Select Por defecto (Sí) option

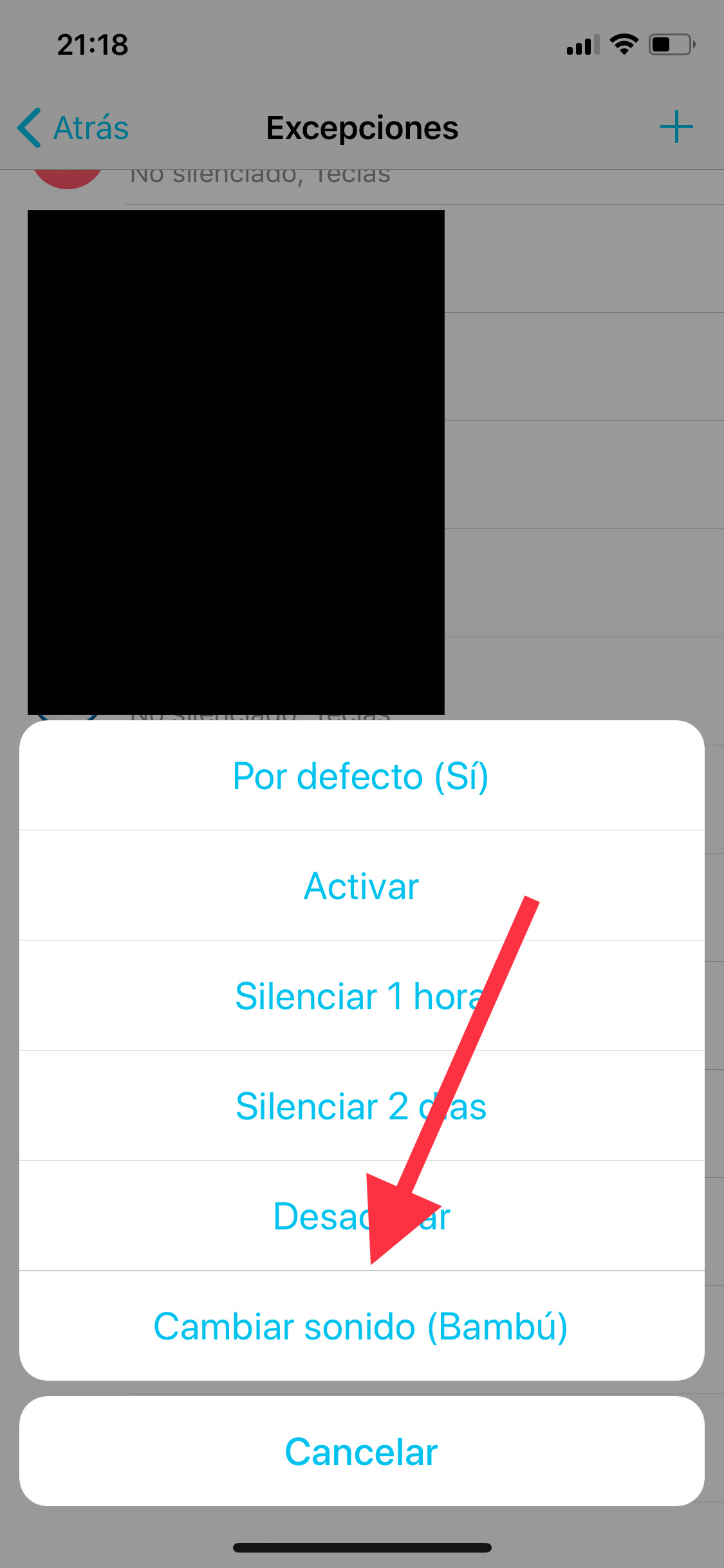(362, 776)
